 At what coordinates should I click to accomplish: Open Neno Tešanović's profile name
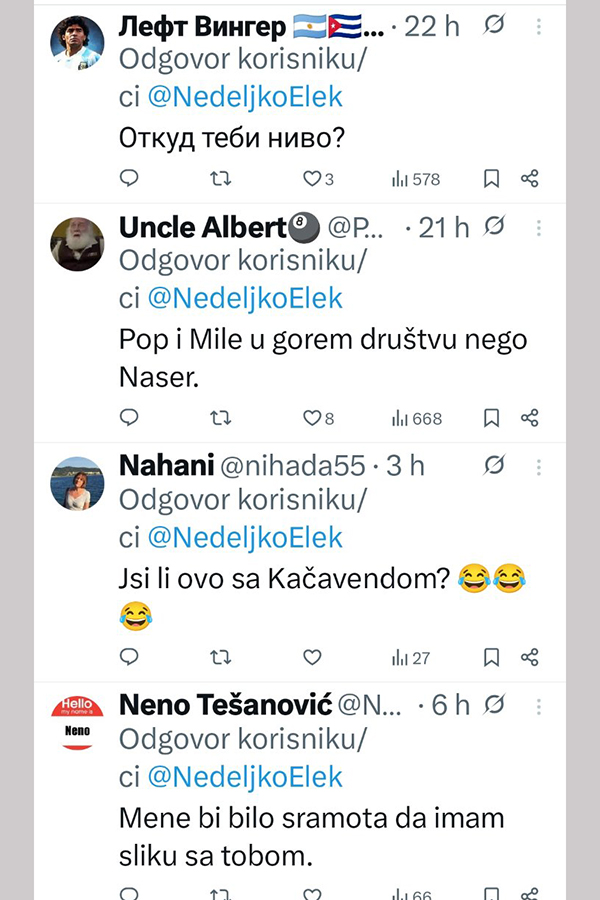(224, 705)
